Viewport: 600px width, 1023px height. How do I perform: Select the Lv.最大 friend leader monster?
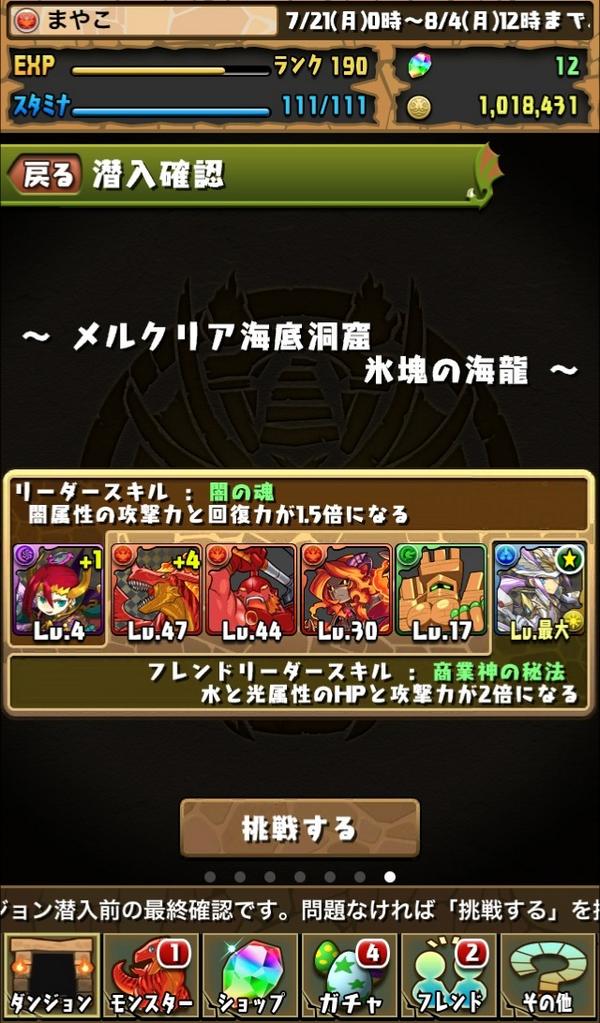540,590
